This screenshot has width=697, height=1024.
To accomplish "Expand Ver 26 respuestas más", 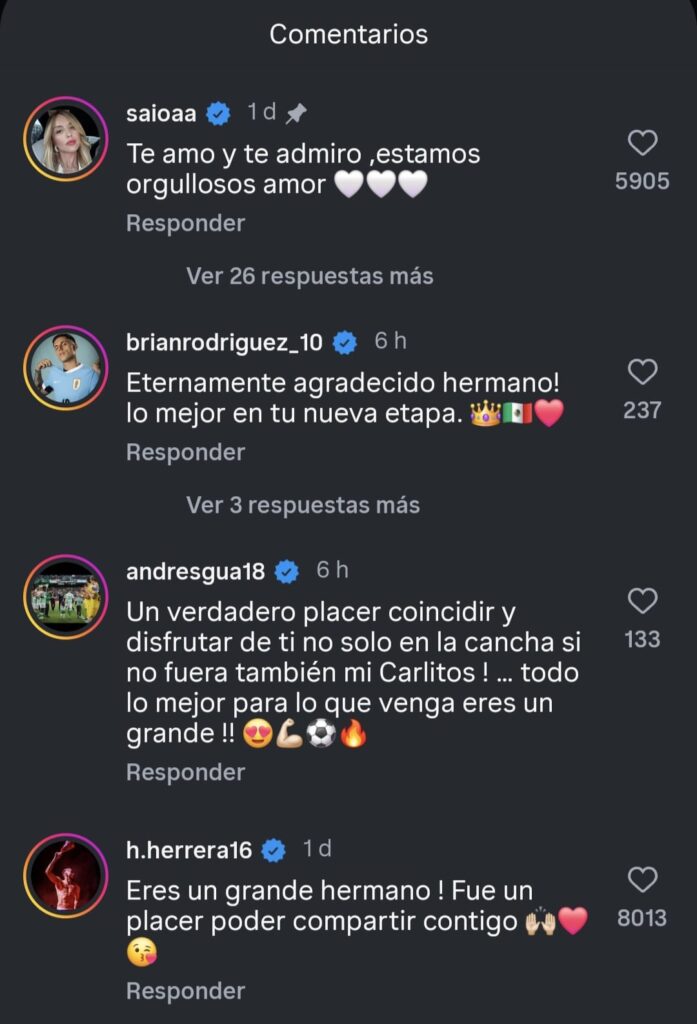I will [309, 276].
